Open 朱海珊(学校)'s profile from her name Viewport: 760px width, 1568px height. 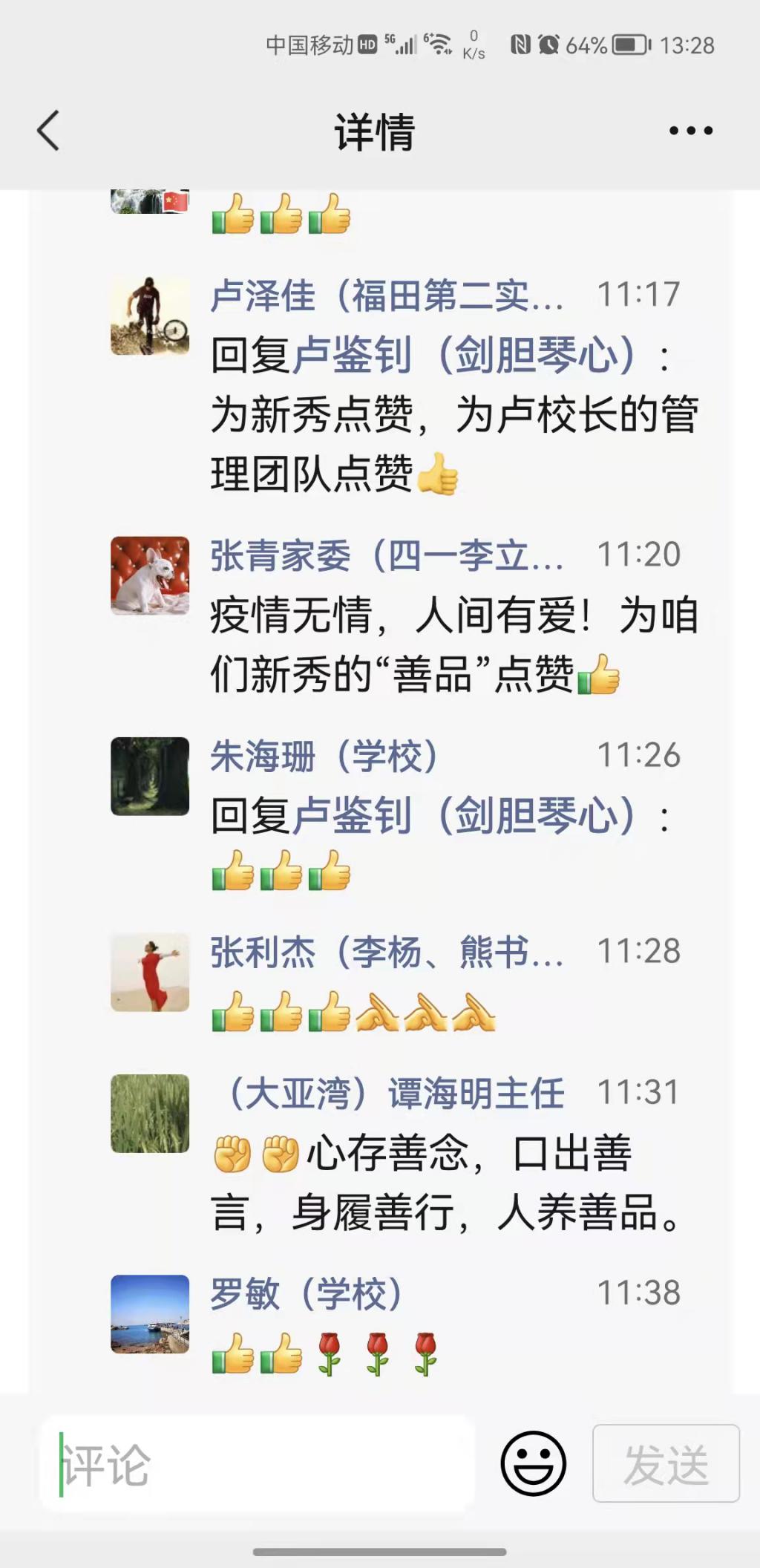pos(325,757)
